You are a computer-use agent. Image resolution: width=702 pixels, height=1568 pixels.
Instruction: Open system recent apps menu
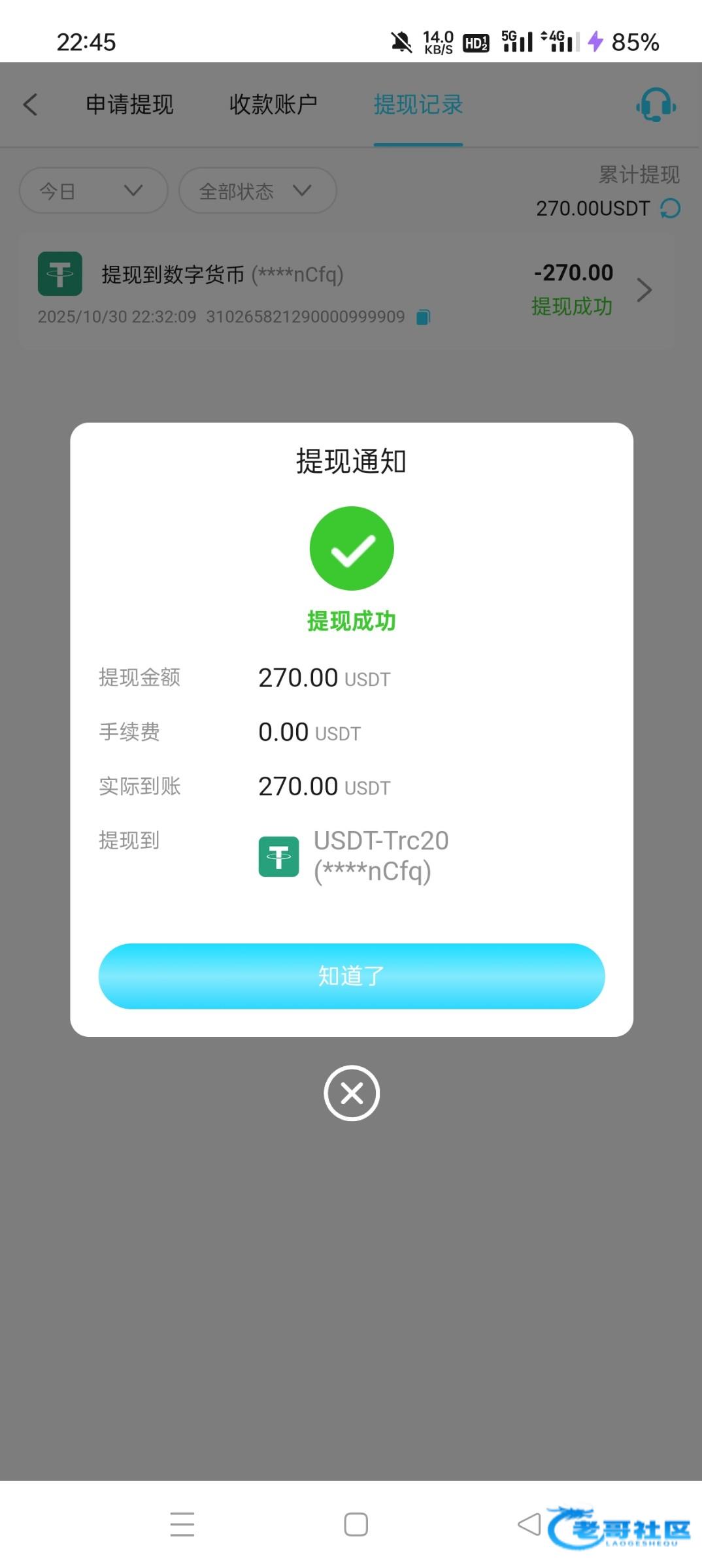coord(182,1524)
